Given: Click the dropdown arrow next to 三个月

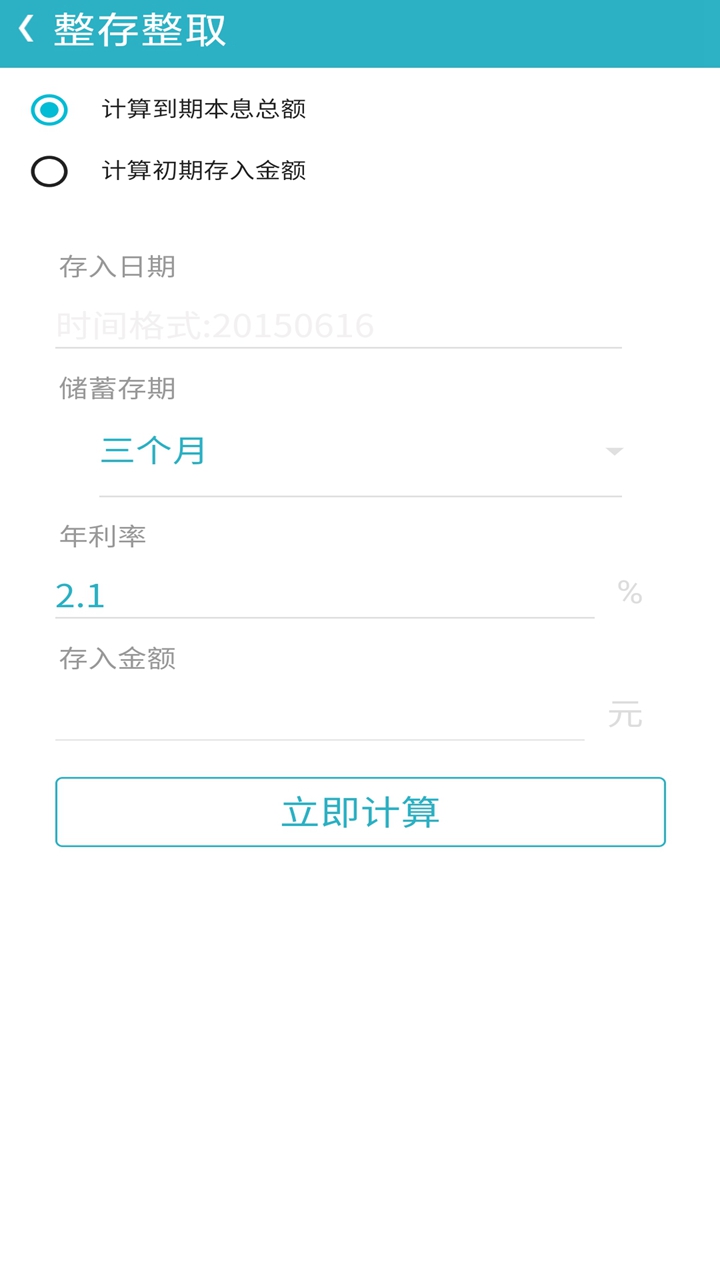Looking at the screenshot, I should click(616, 450).
